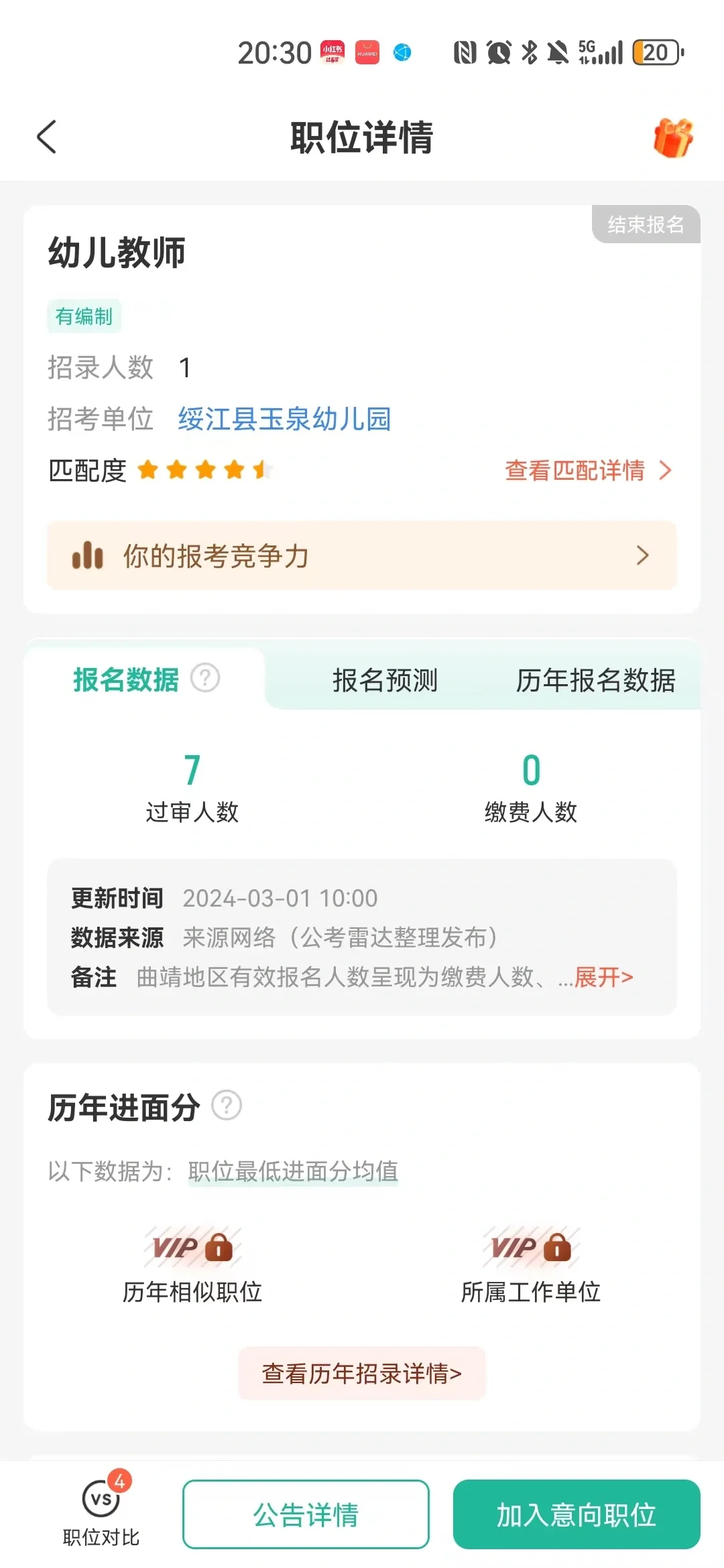Screen dimensions: 724x1568
Task: Open 职位对比 comparison
Action: (x=101, y=1509)
